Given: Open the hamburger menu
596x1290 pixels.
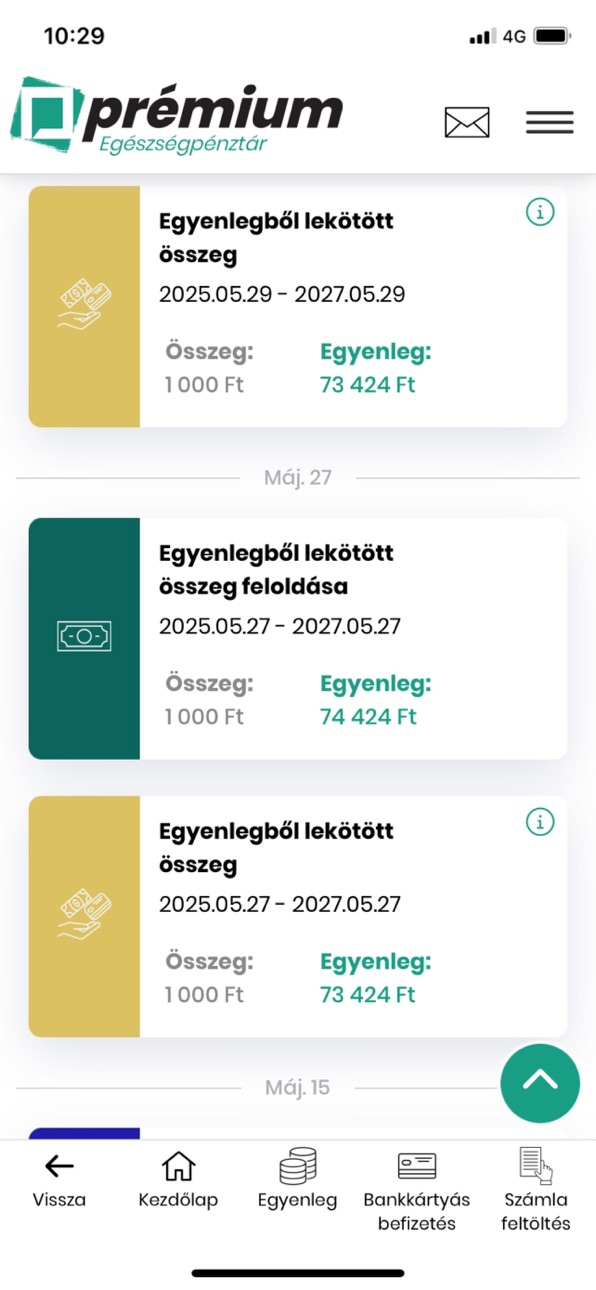Looking at the screenshot, I should tap(549, 122).
